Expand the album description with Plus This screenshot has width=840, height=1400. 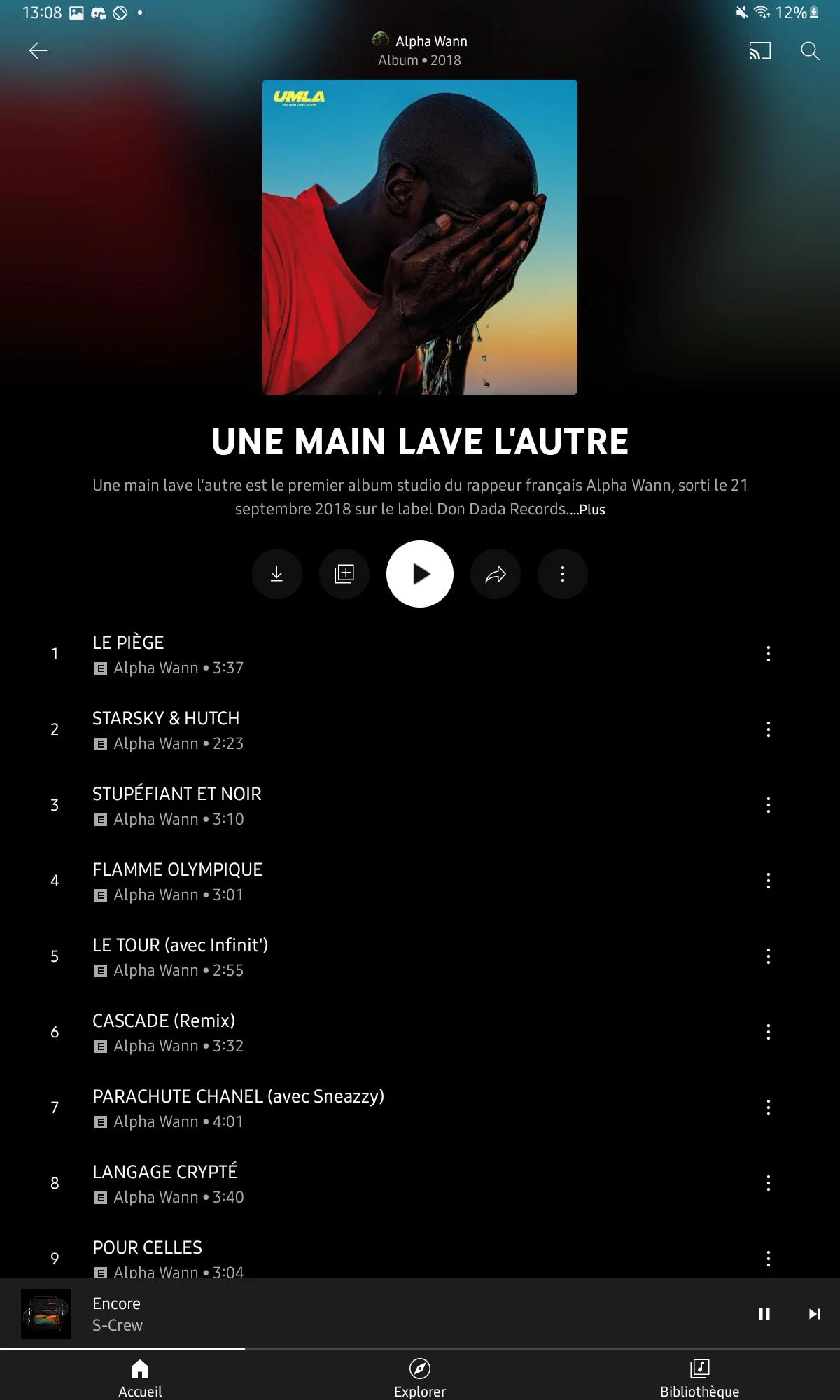pyautogui.click(x=592, y=510)
